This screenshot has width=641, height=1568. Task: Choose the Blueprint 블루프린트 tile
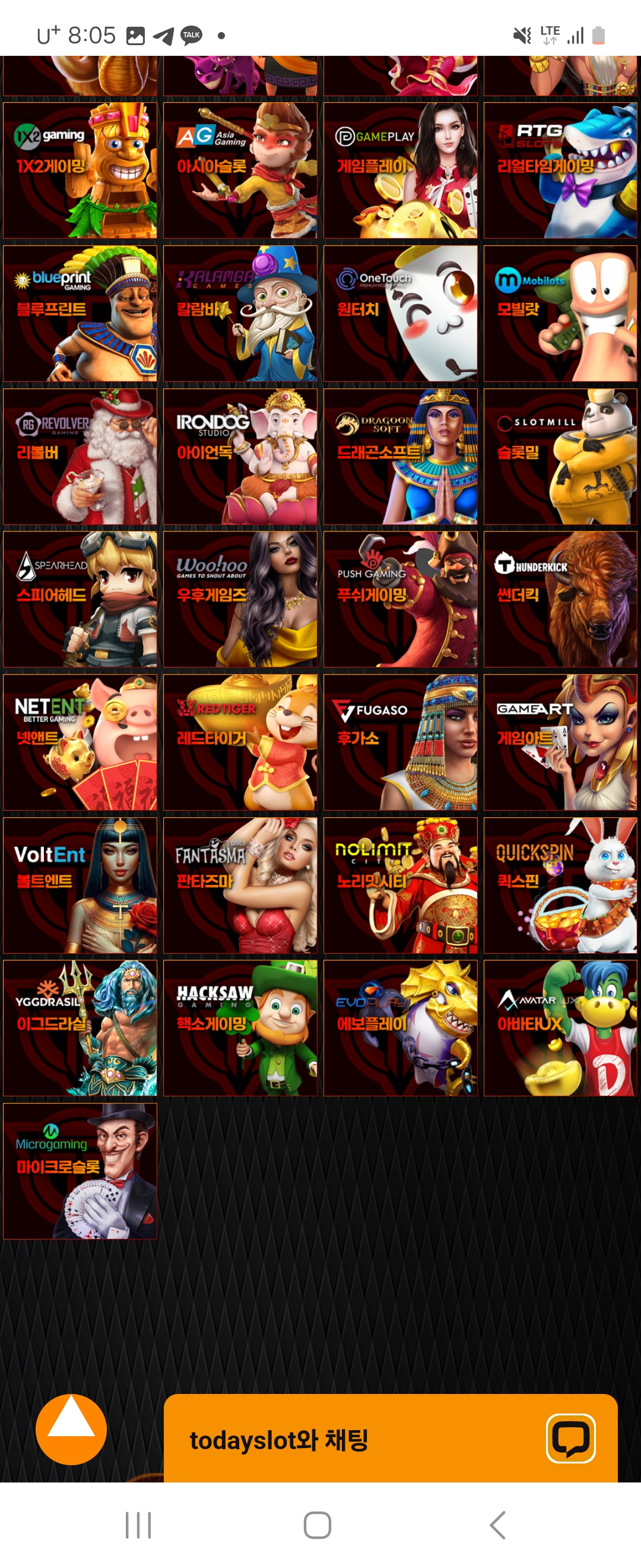[x=80, y=313]
